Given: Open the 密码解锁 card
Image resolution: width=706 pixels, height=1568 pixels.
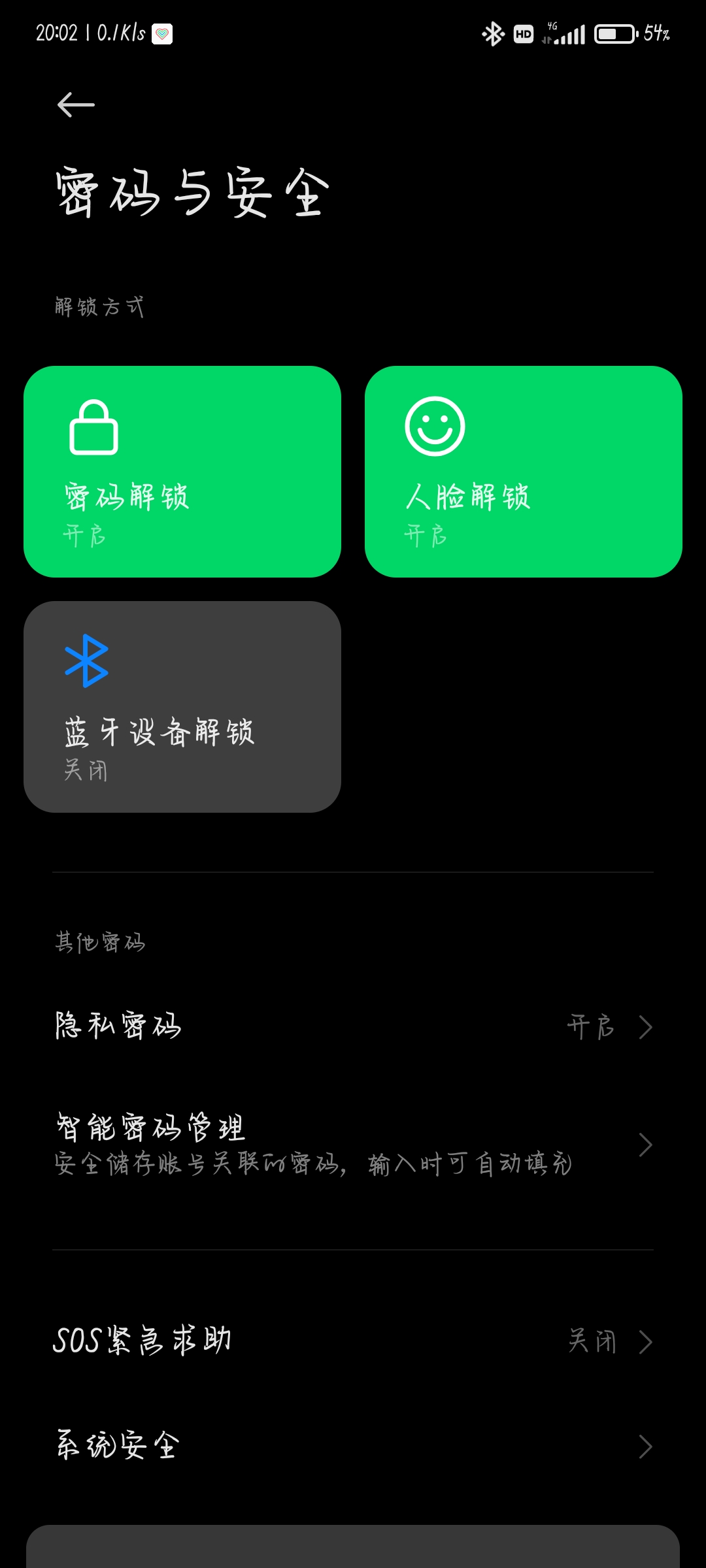Looking at the screenshot, I should [182, 472].
